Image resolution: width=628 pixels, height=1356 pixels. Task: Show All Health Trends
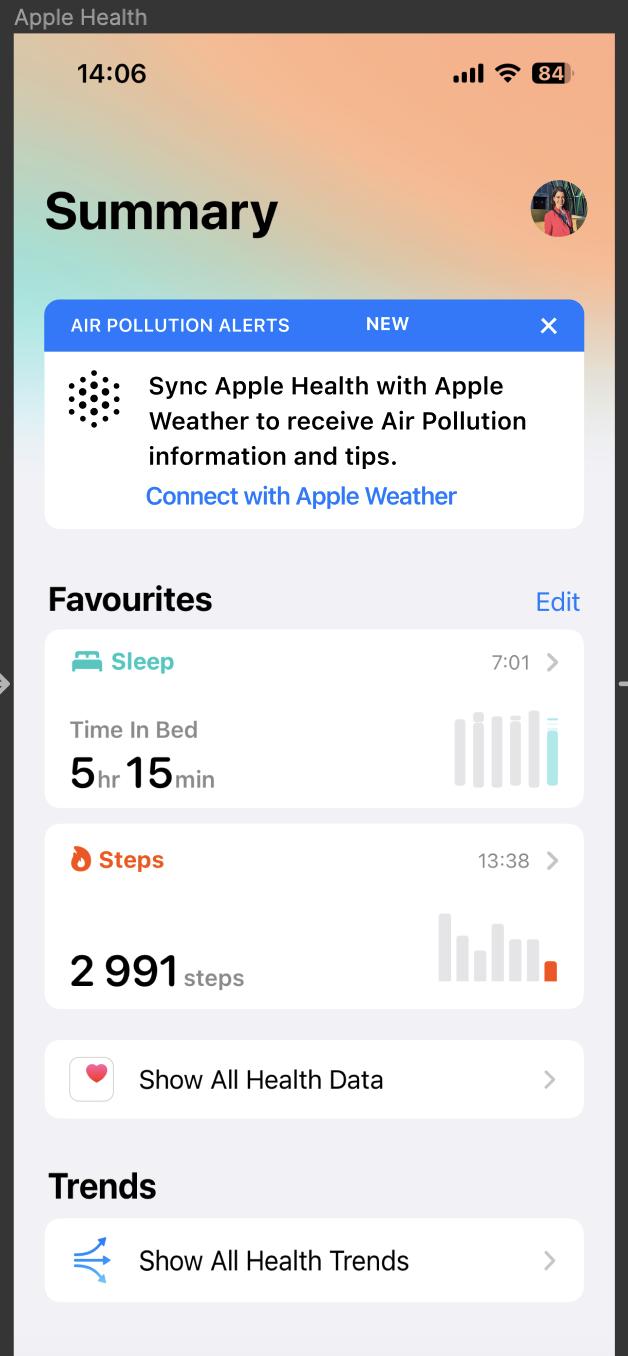pyautogui.click(x=314, y=1260)
